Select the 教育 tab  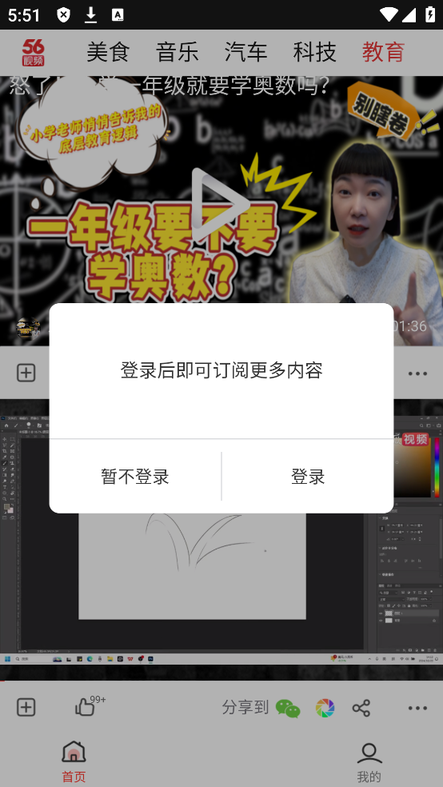pyautogui.click(x=383, y=52)
